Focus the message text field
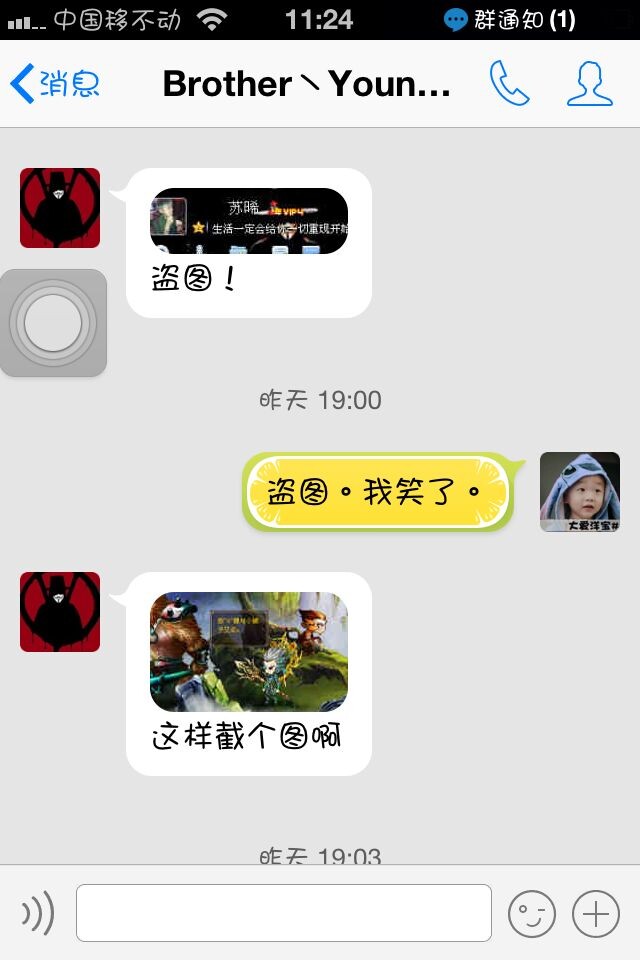This screenshot has height=960, width=640. (x=283, y=913)
